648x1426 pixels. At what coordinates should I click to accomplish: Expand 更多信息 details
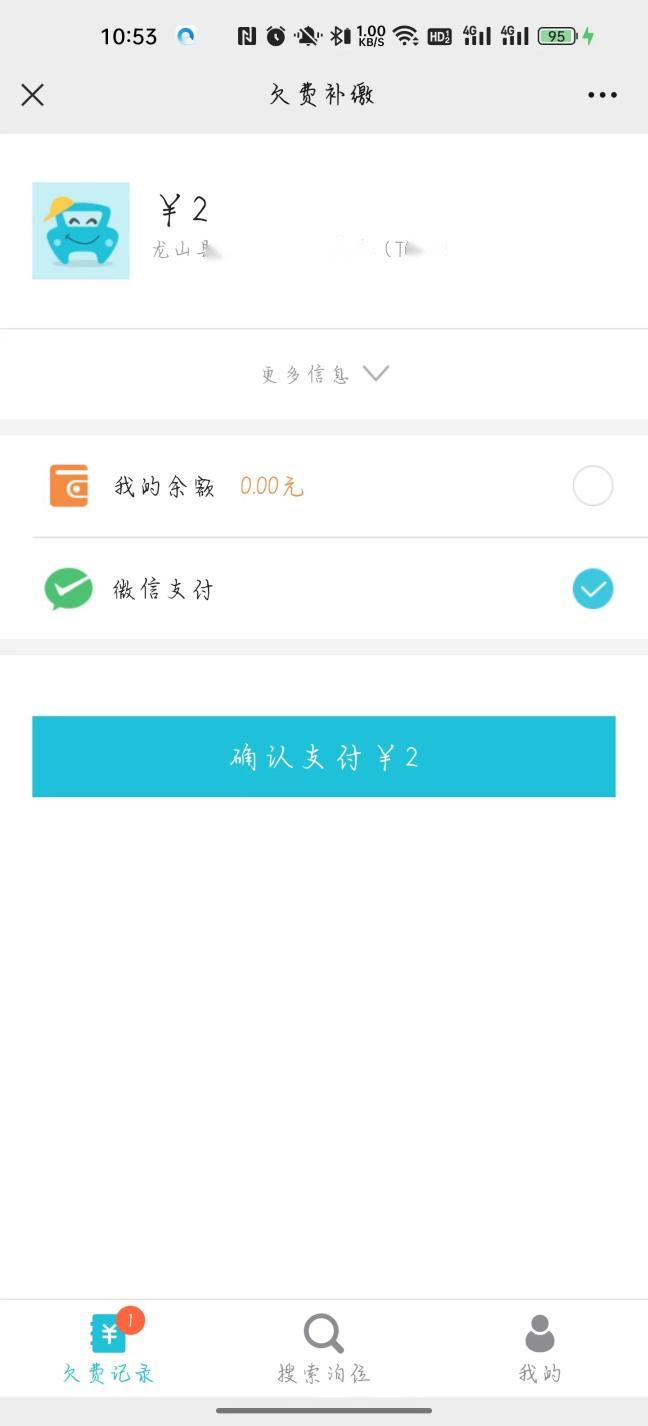pos(324,374)
